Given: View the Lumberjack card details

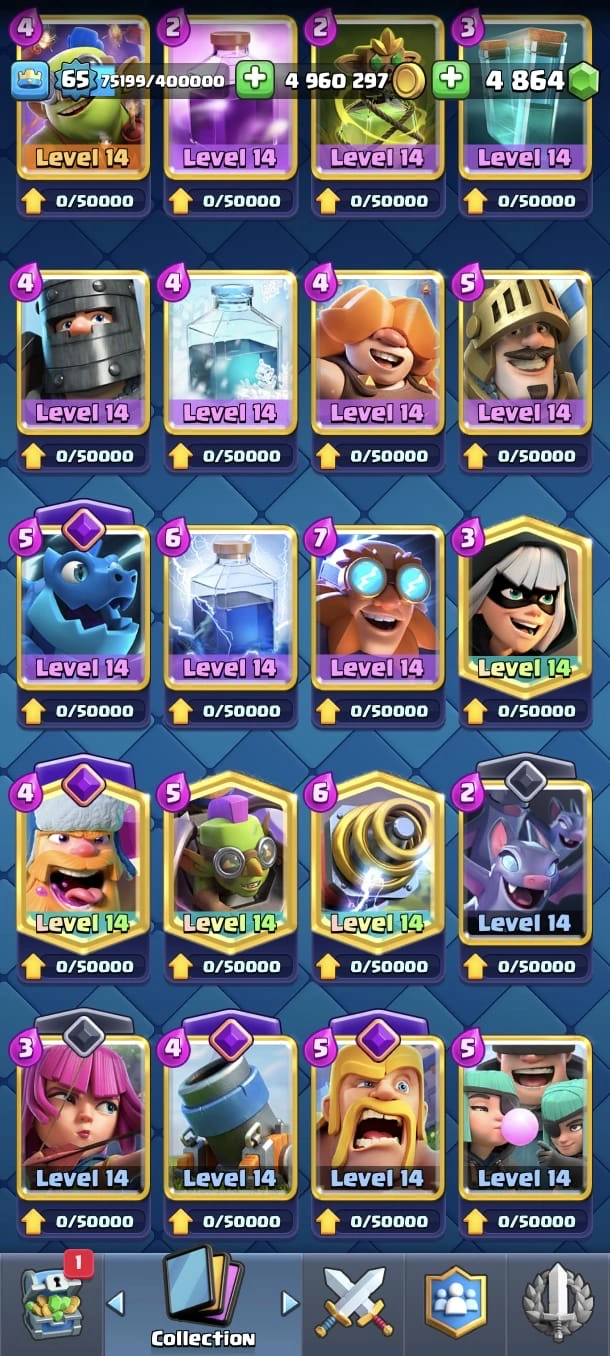Looking at the screenshot, I should [83, 862].
